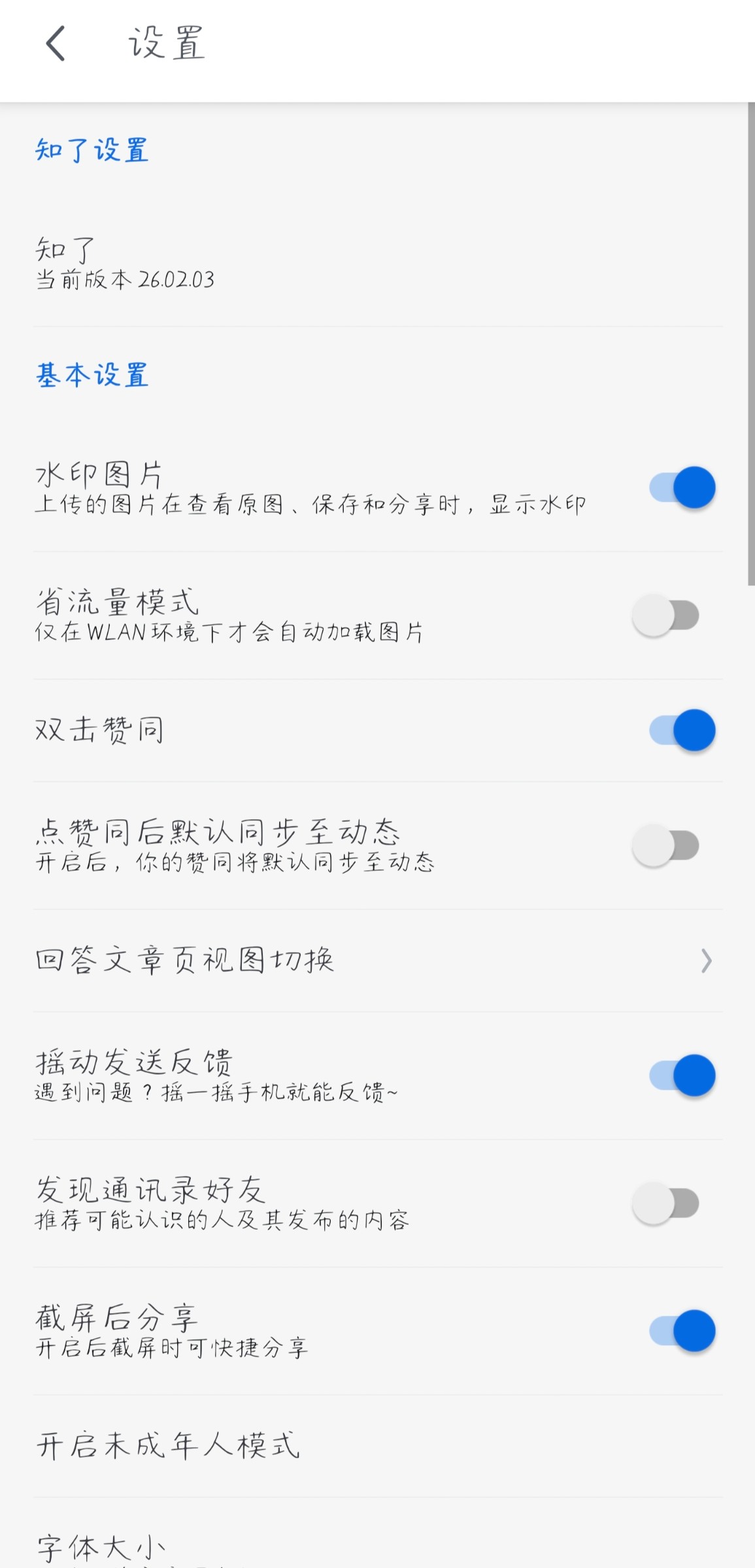Image resolution: width=755 pixels, height=1568 pixels.
Task: Switch off 摇动发送反馈
Action: (x=682, y=1075)
